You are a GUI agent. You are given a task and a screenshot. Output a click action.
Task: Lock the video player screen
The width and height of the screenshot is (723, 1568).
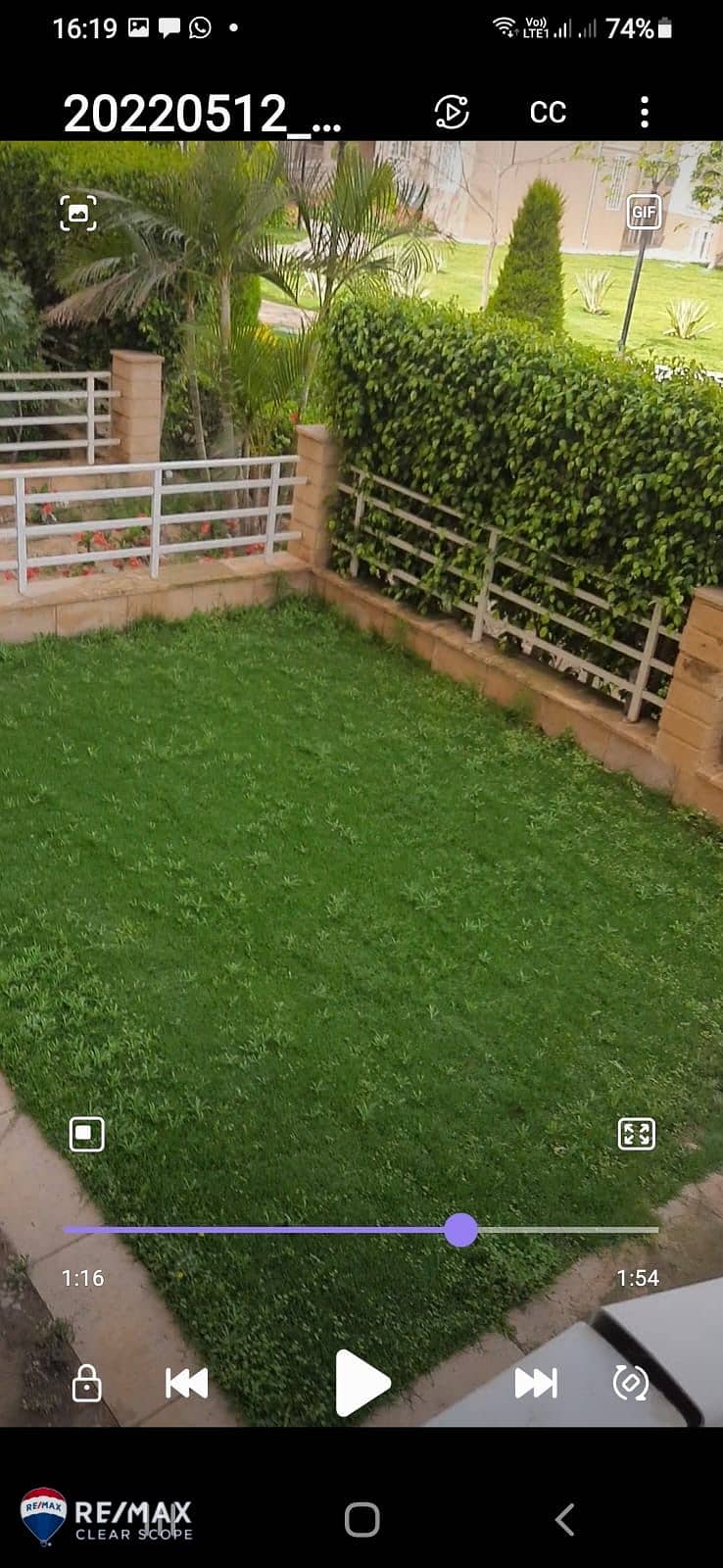click(x=87, y=1383)
